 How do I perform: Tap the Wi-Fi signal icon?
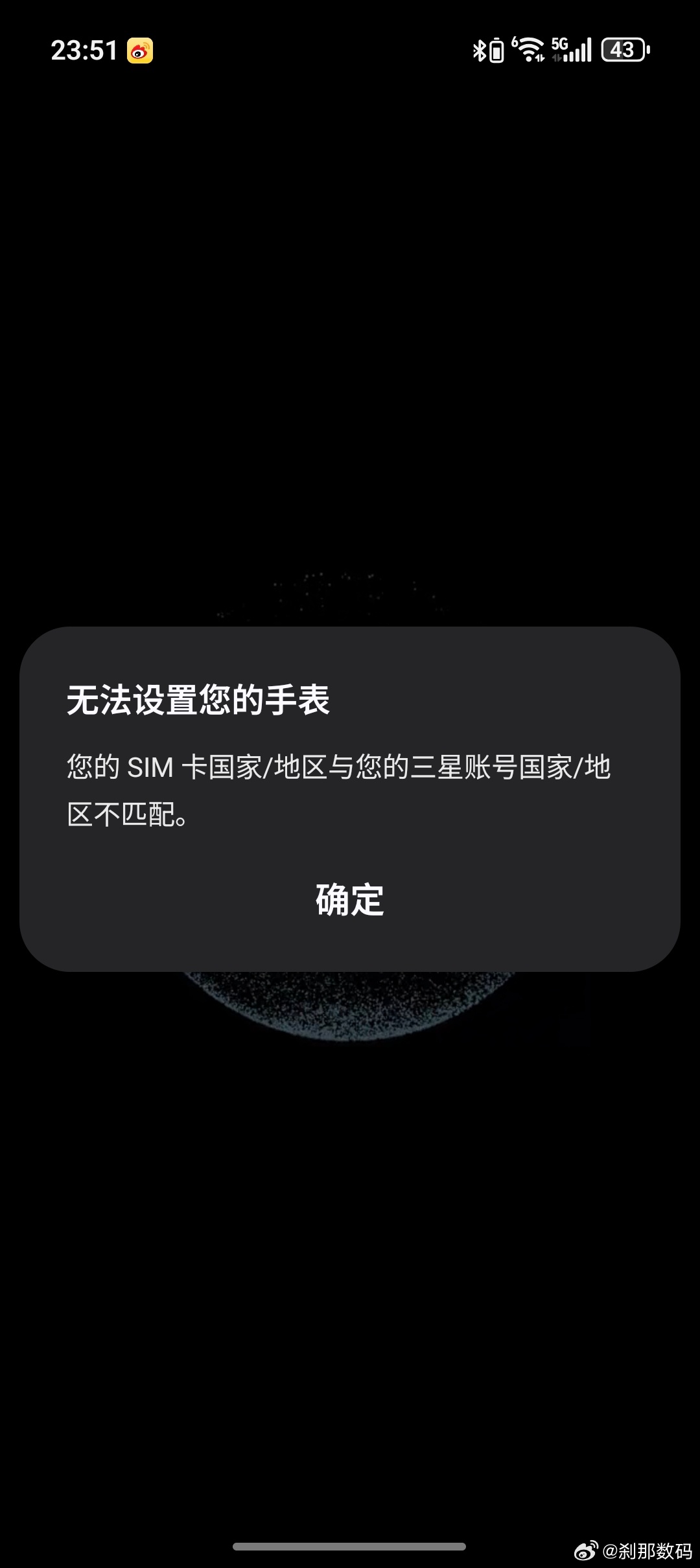[x=530, y=52]
